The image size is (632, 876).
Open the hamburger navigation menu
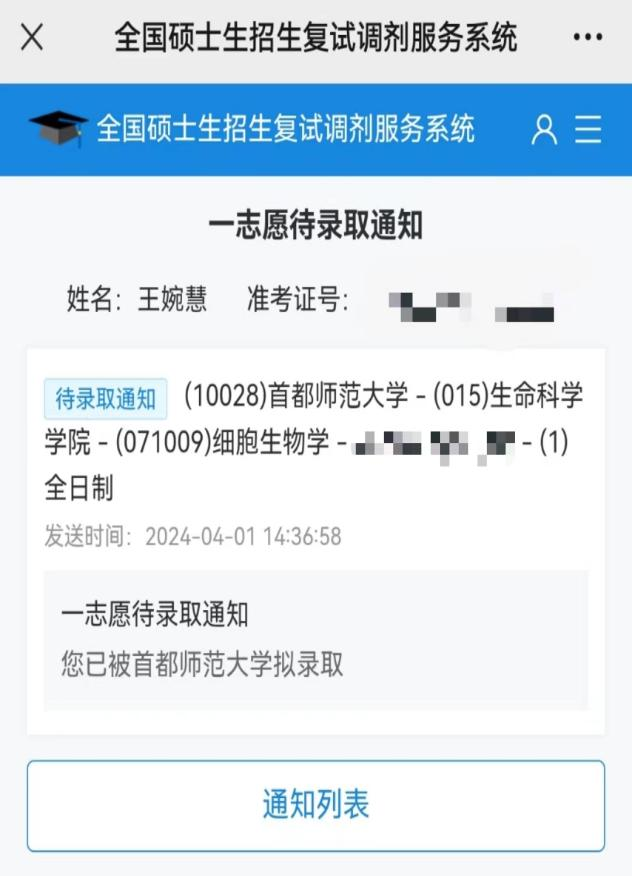(x=589, y=130)
